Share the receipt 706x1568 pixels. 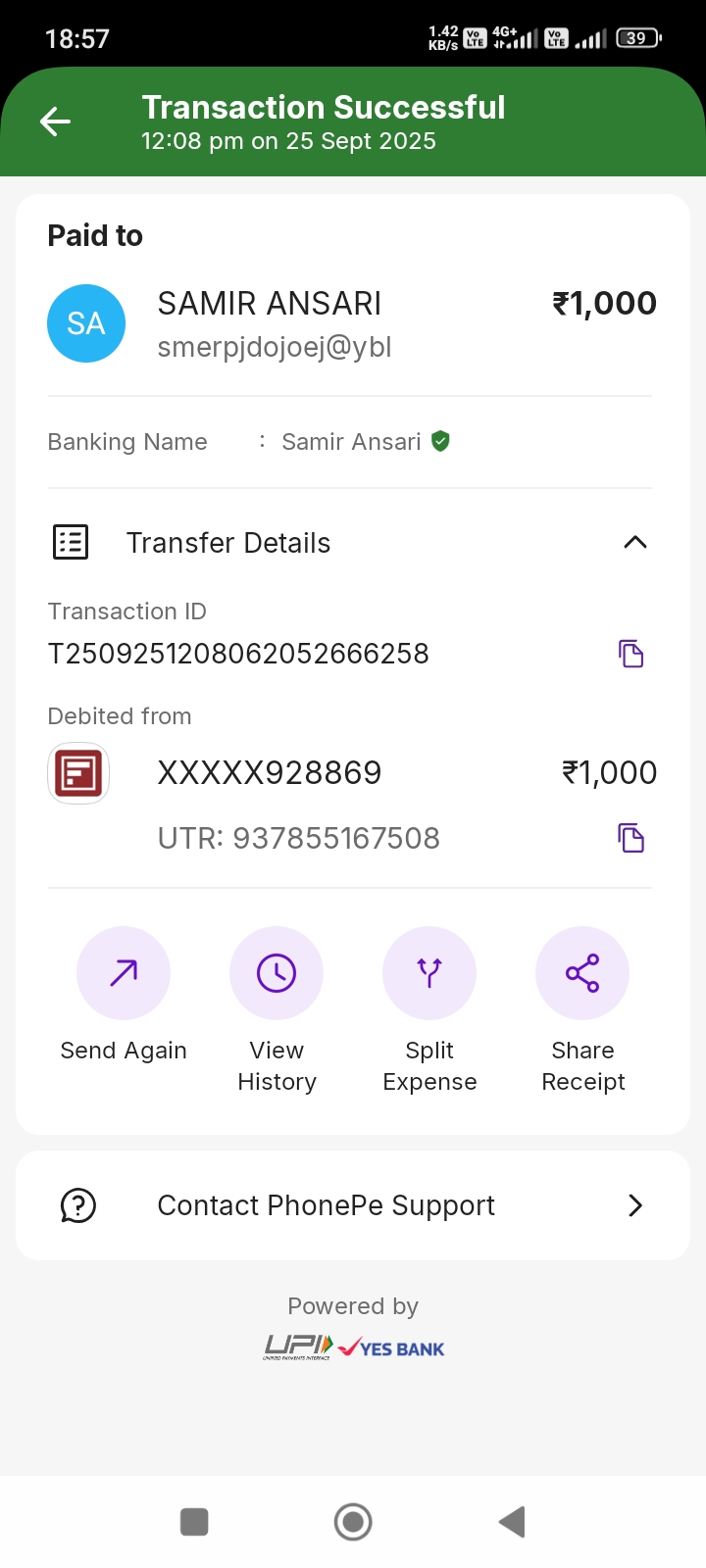point(582,973)
